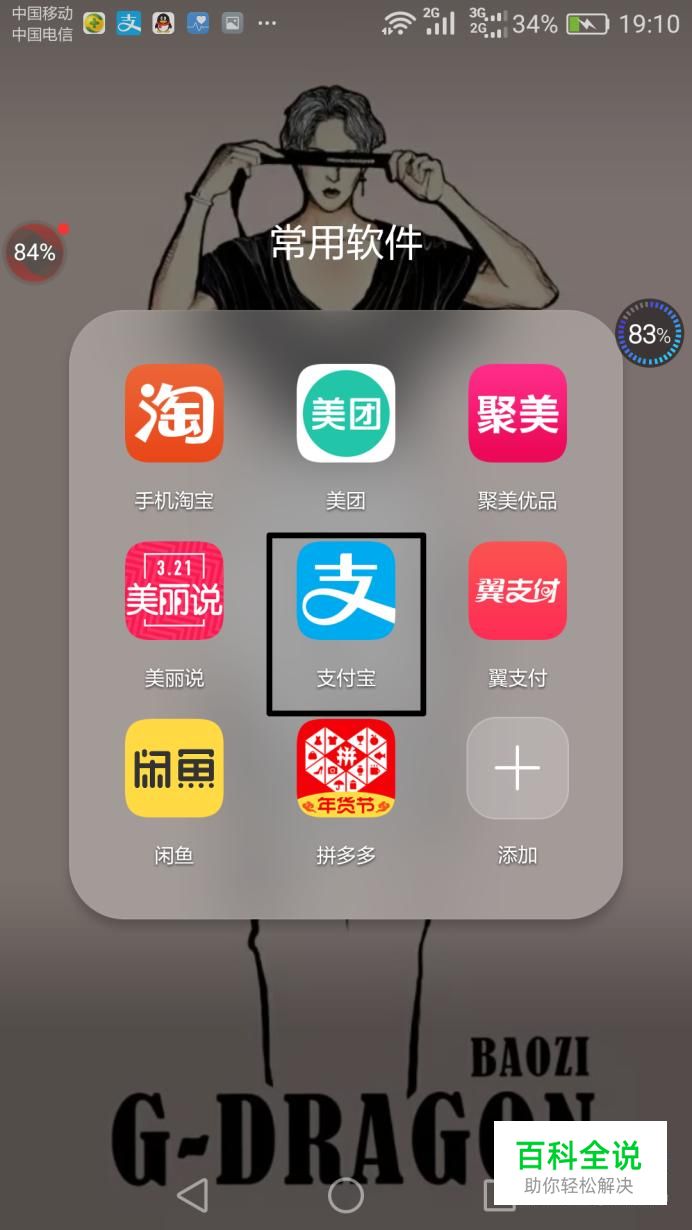Viewport: 692px width, 1230px height.
Task: Tap the 83% floating memory widget
Action: [x=649, y=334]
